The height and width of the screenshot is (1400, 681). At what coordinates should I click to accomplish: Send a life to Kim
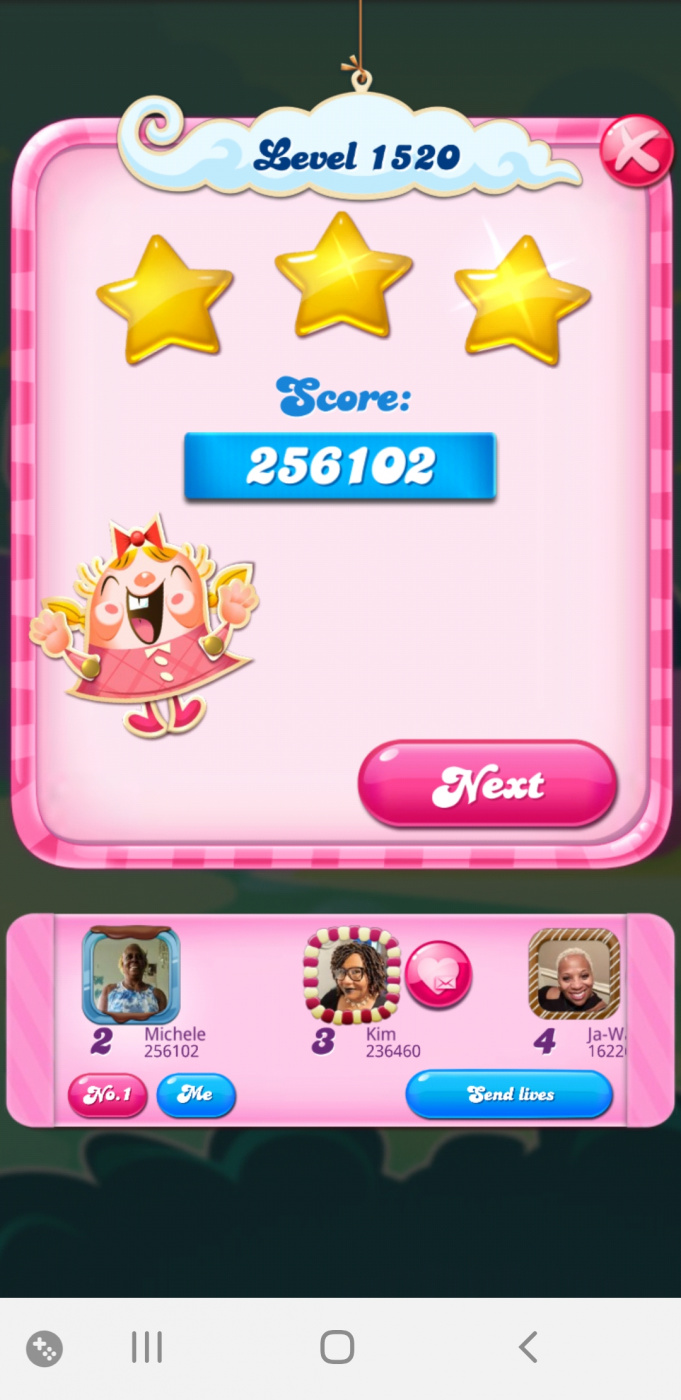click(438, 974)
